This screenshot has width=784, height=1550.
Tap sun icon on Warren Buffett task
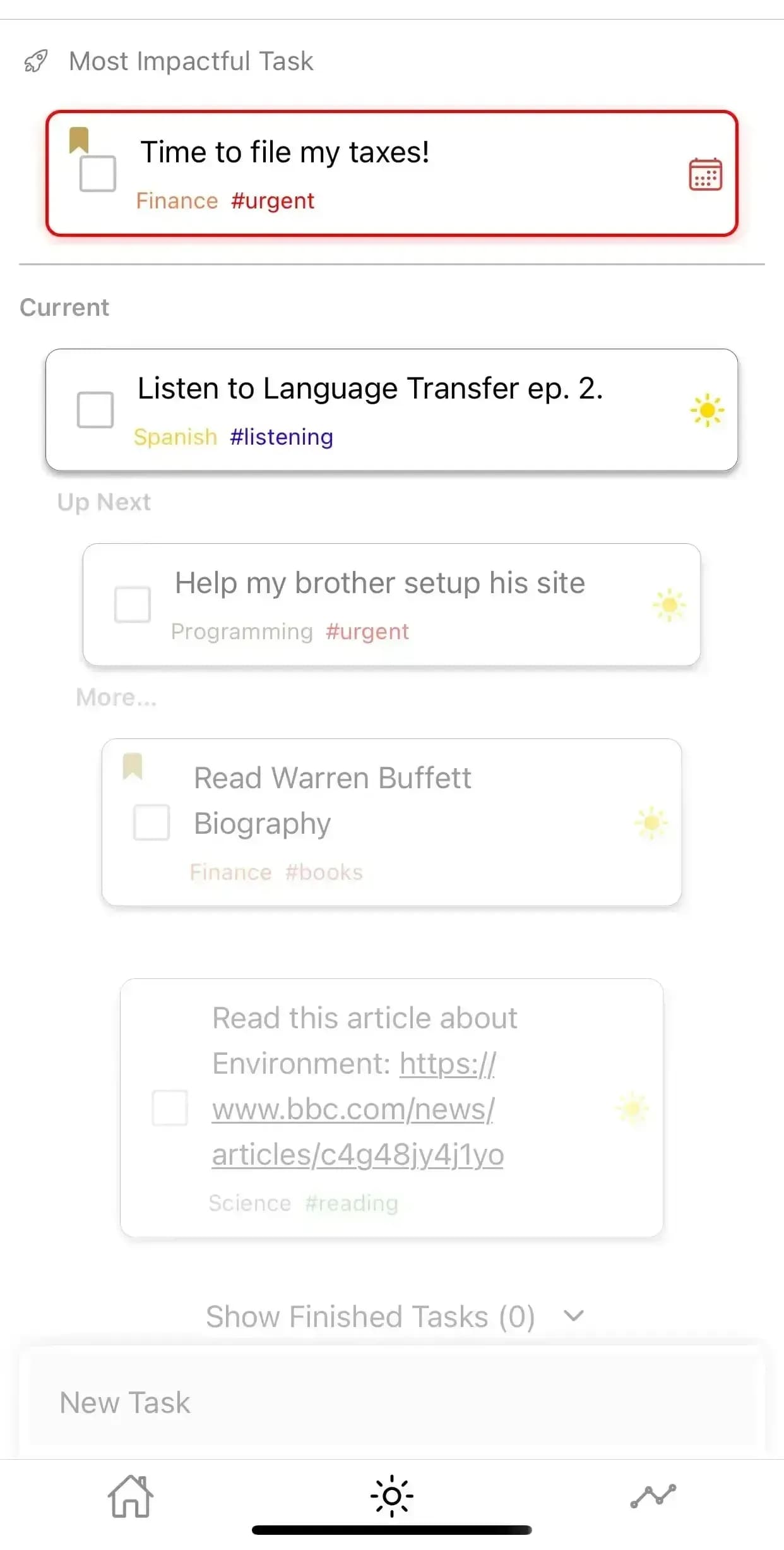tap(651, 822)
